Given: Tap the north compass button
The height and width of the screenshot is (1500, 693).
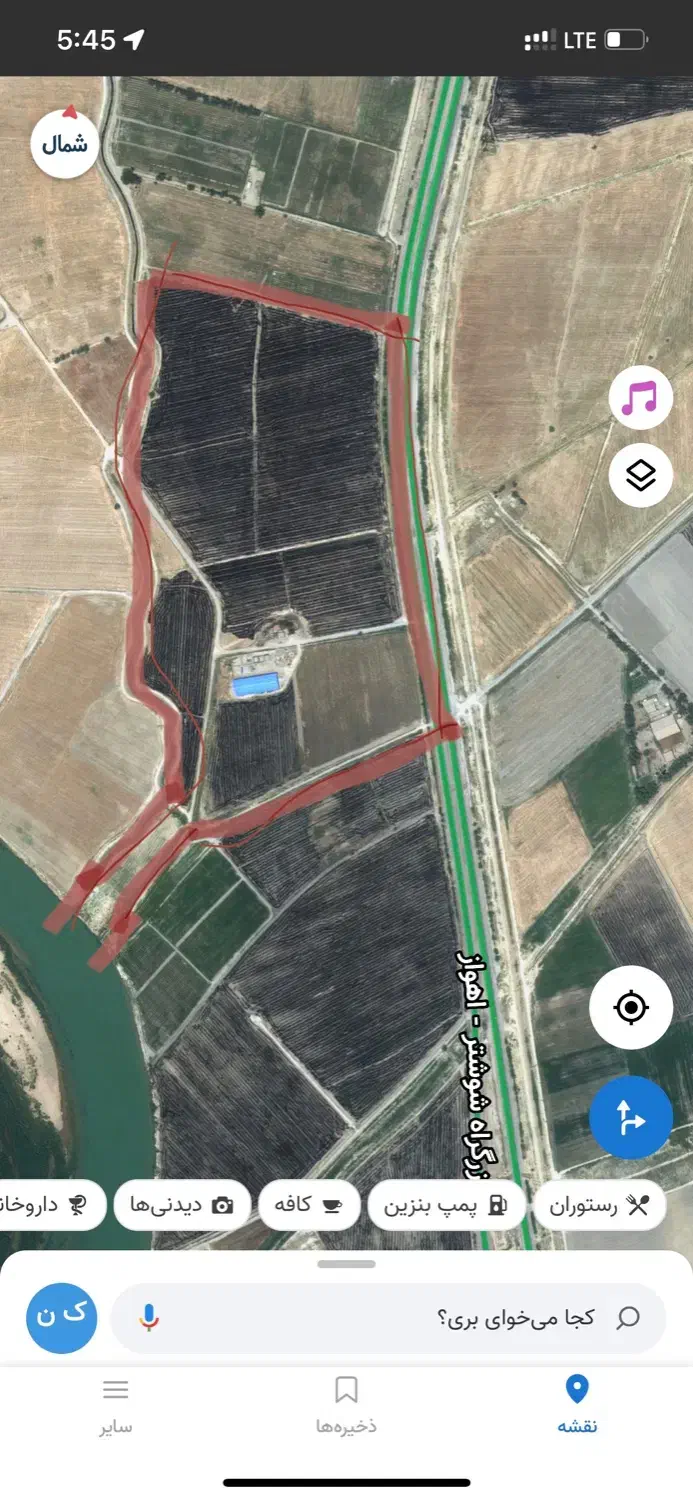Looking at the screenshot, I should (x=65, y=144).
